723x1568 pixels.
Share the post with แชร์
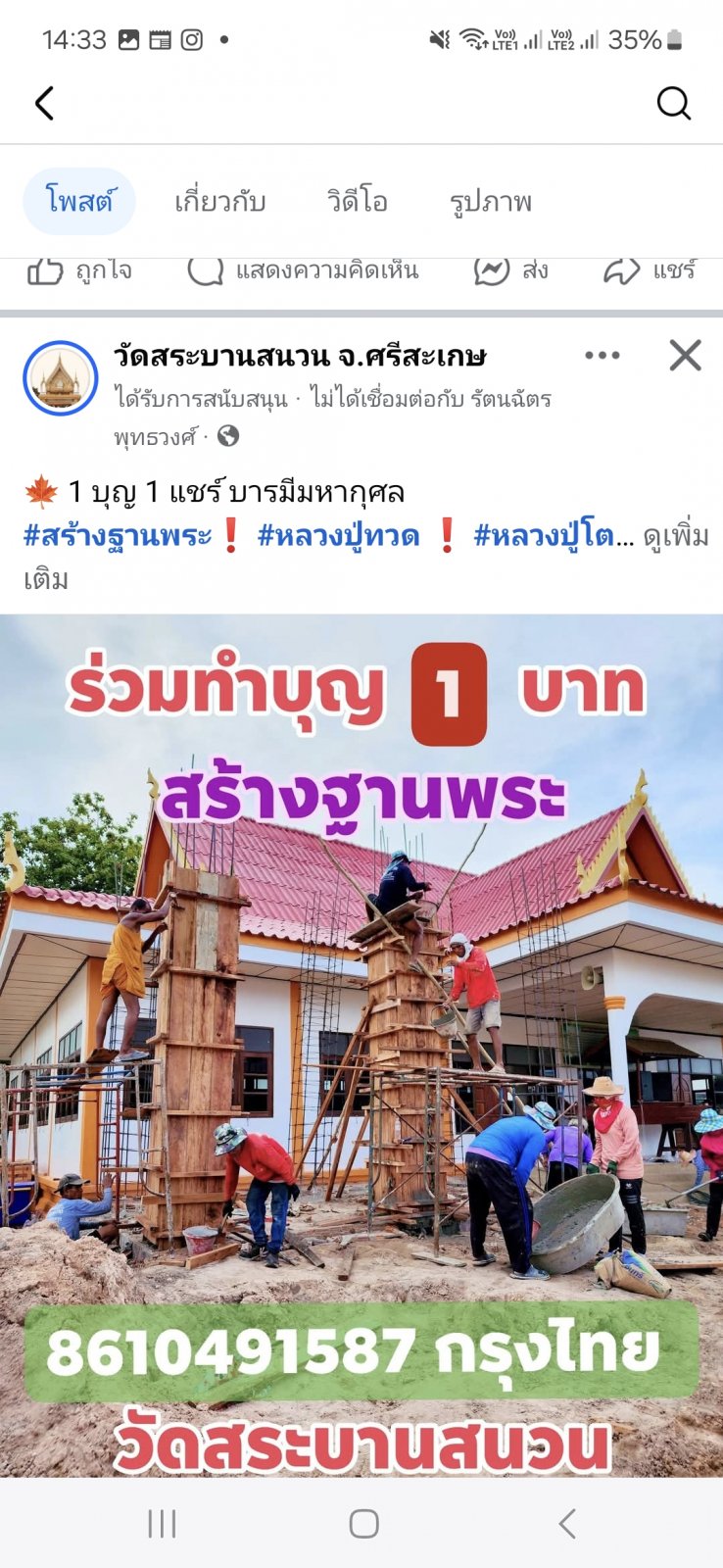point(650,270)
